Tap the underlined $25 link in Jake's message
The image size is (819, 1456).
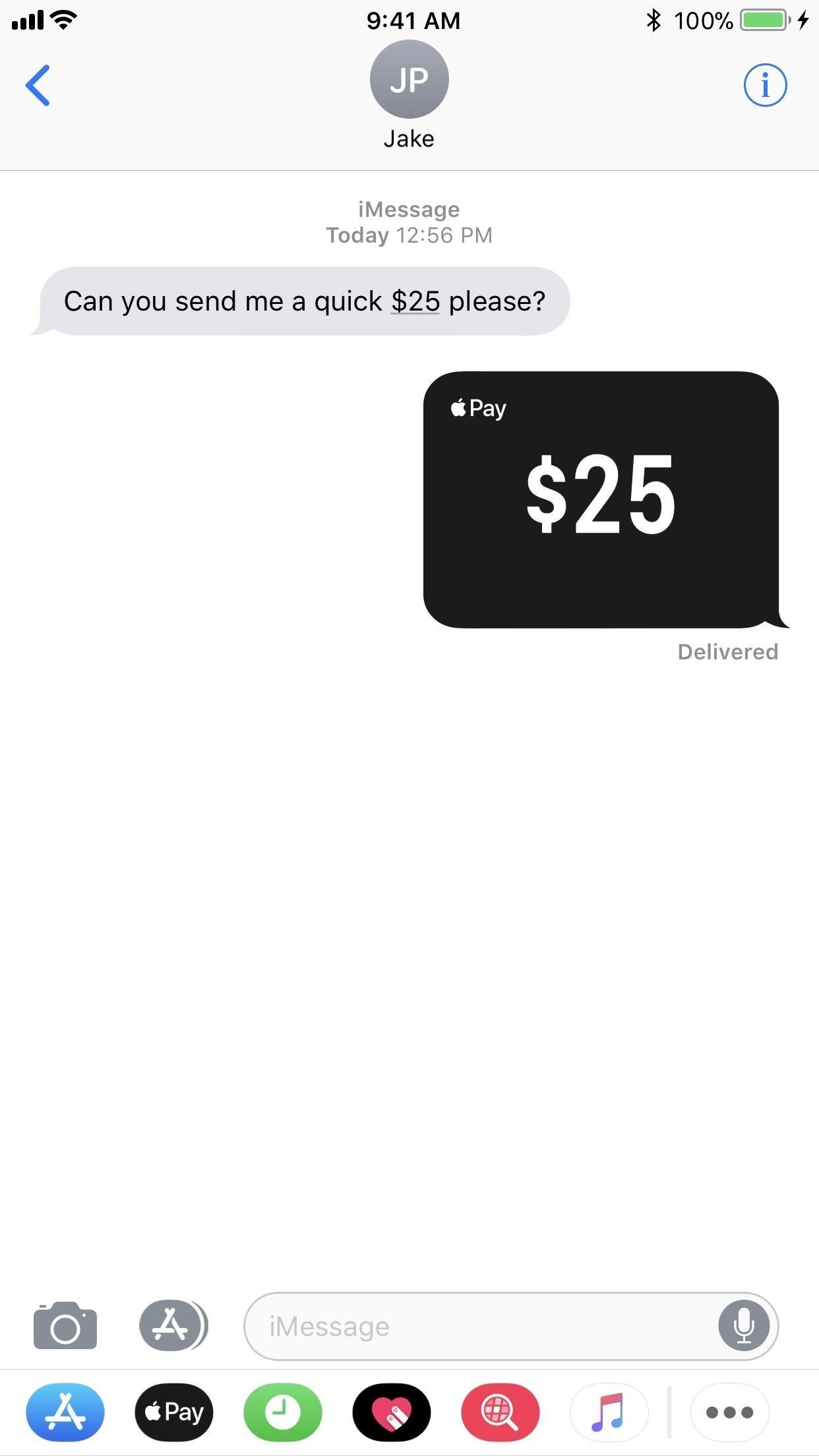coord(414,301)
